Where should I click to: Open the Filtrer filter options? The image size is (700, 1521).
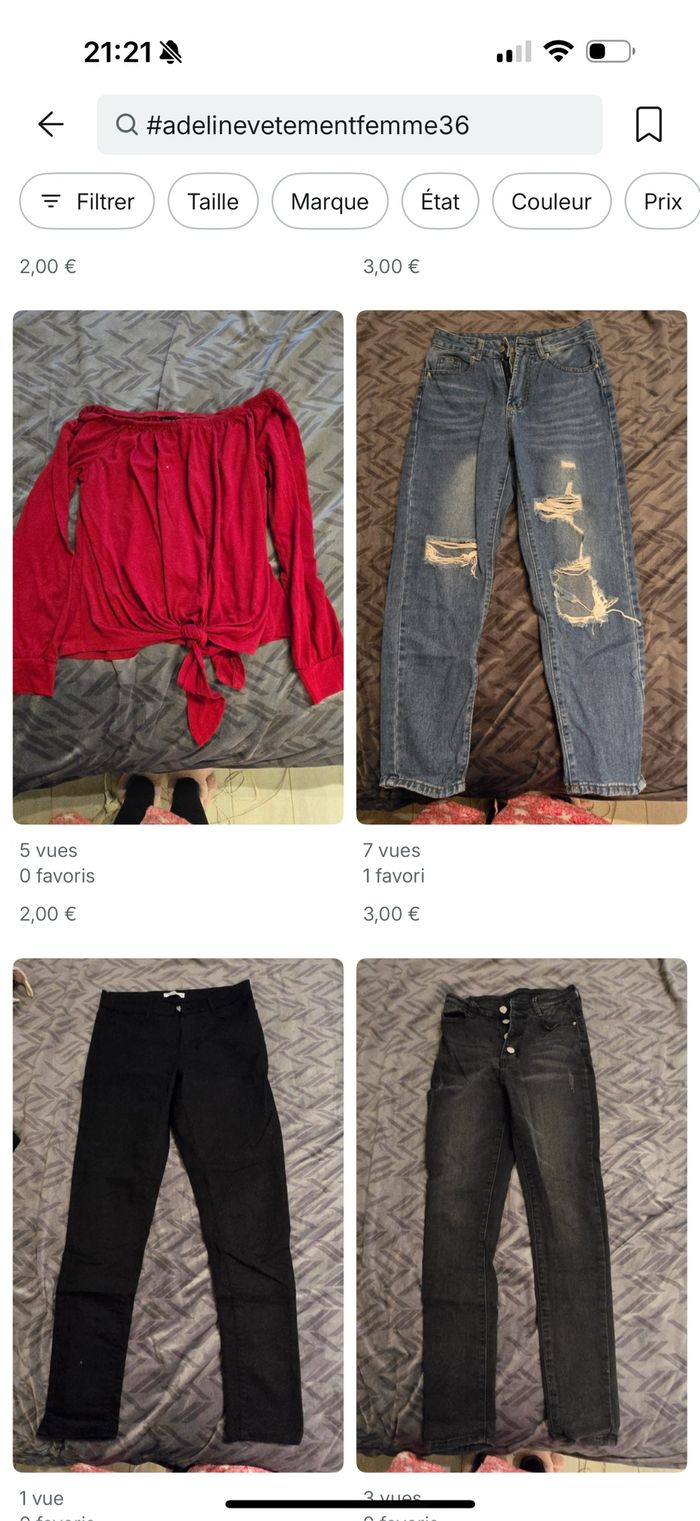pyautogui.click(x=87, y=201)
